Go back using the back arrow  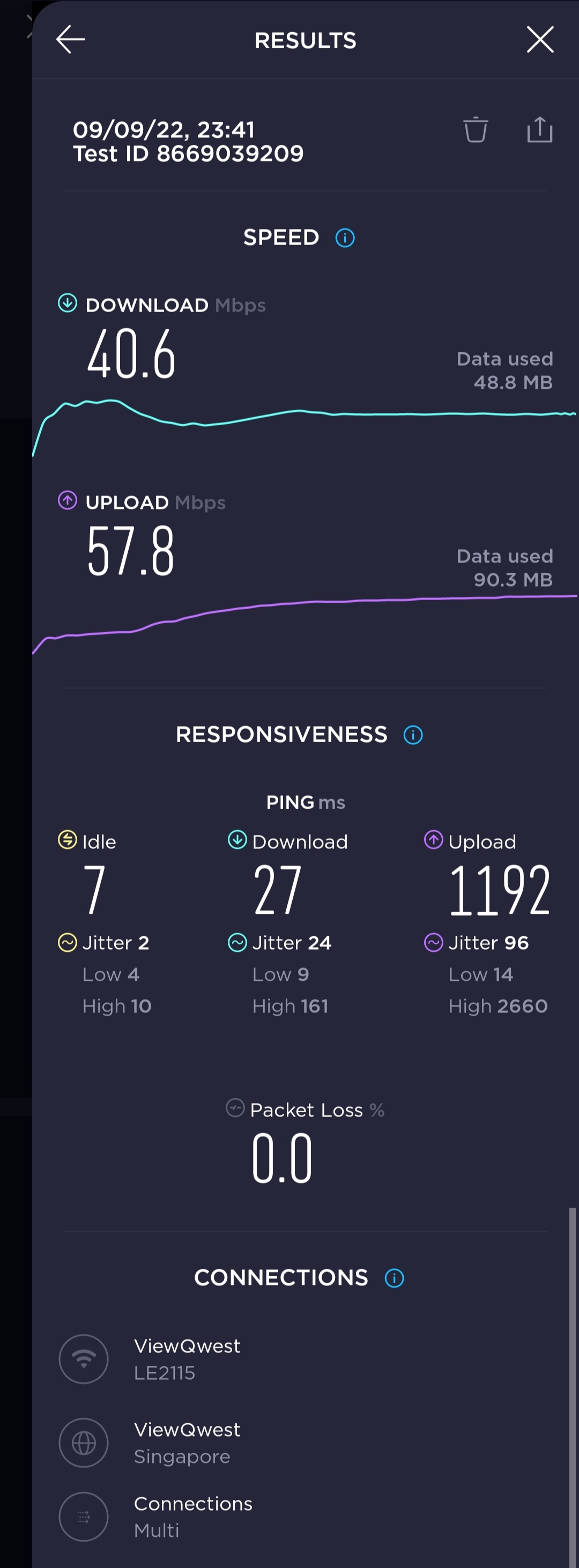click(71, 40)
